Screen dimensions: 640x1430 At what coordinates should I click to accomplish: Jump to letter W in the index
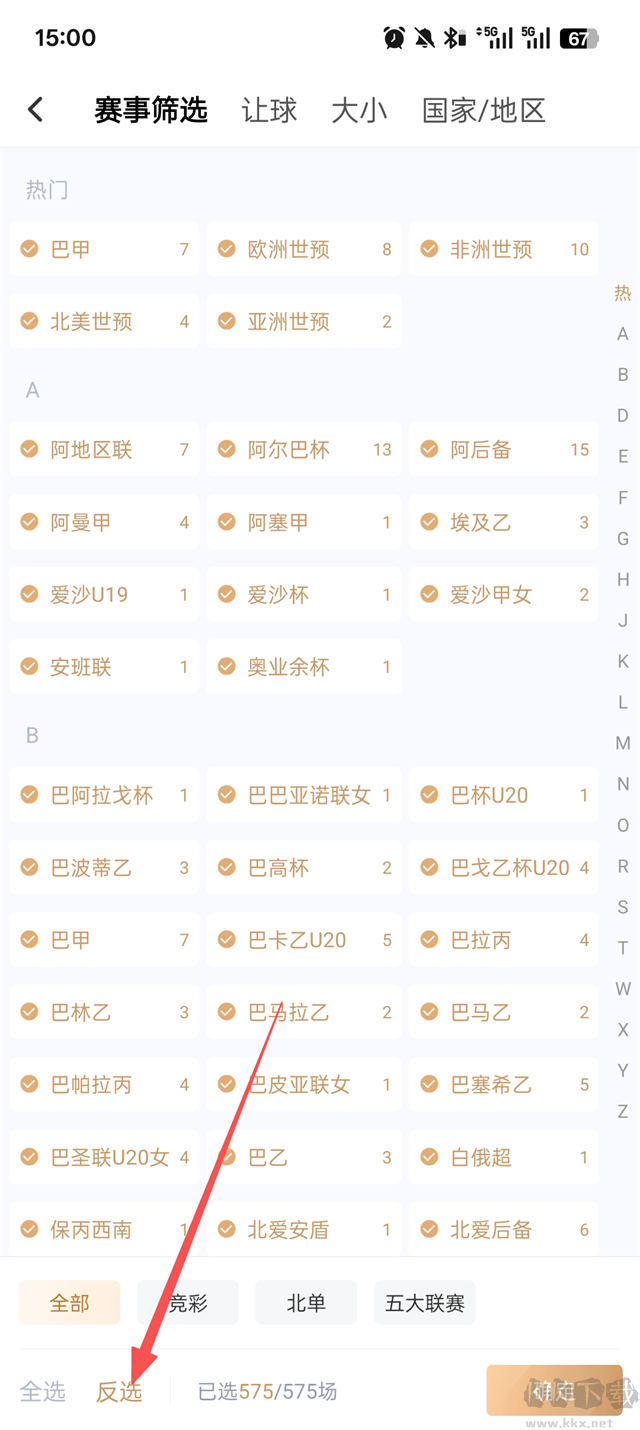[623, 988]
